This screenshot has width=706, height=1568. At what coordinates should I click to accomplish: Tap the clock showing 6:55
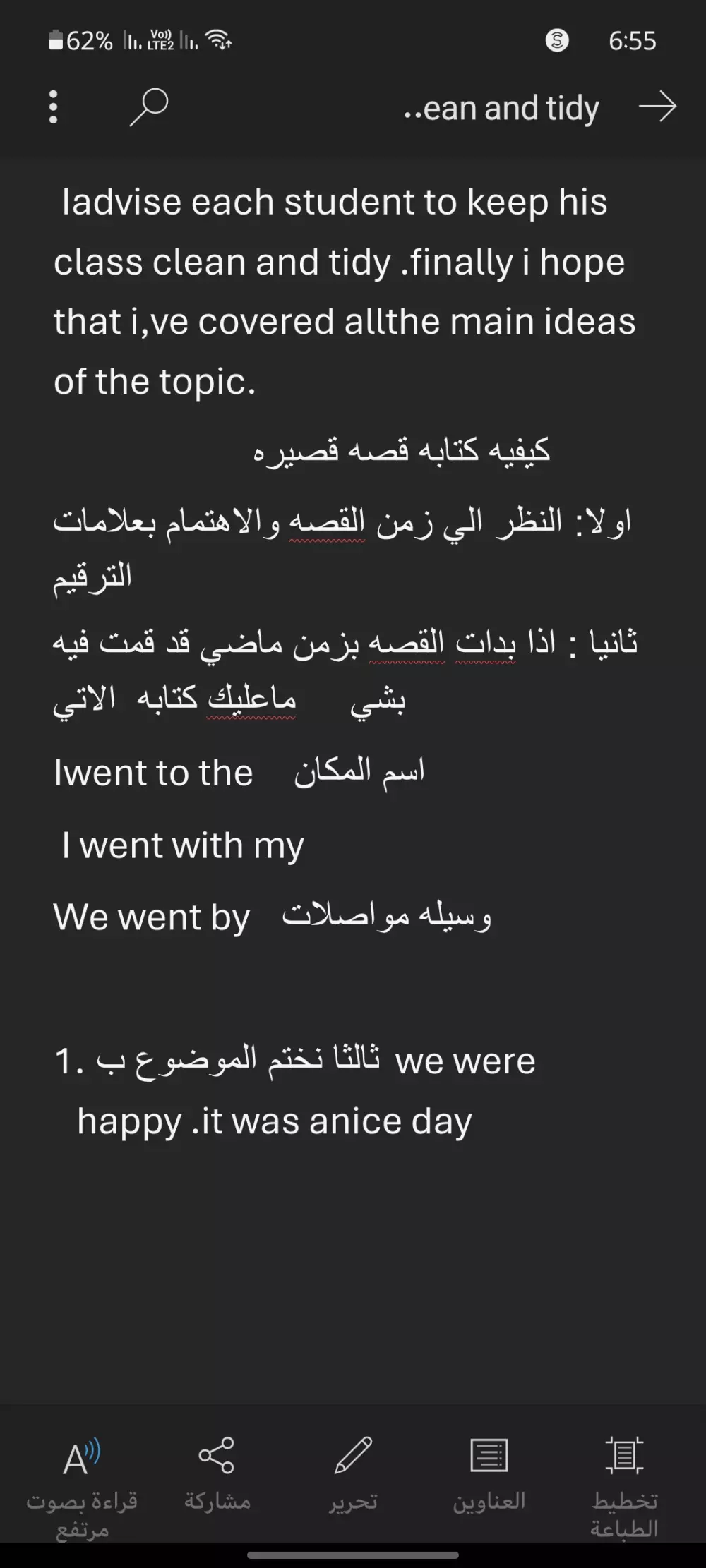pyautogui.click(x=631, y=41)
